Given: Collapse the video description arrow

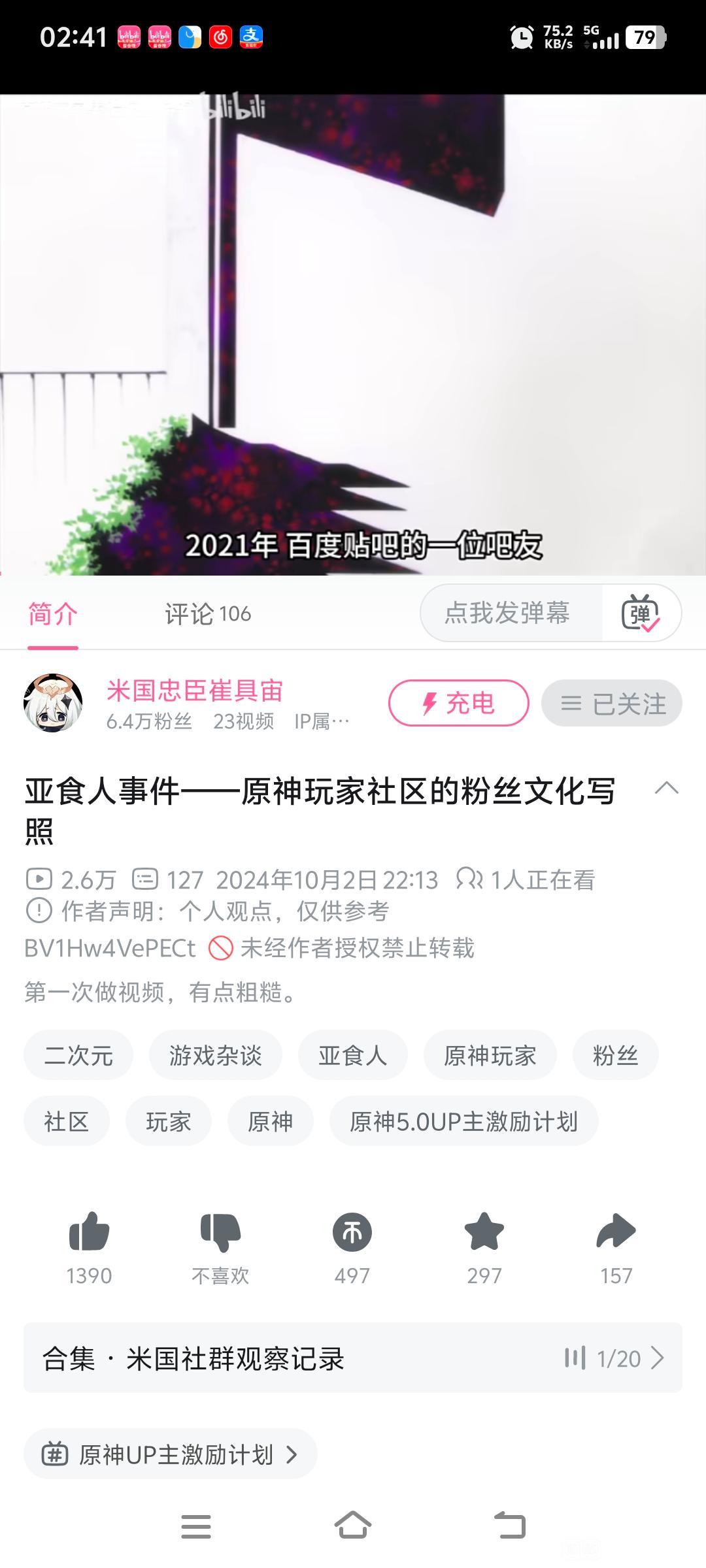Looking at the screenshot, I should (x=666, y=788).
